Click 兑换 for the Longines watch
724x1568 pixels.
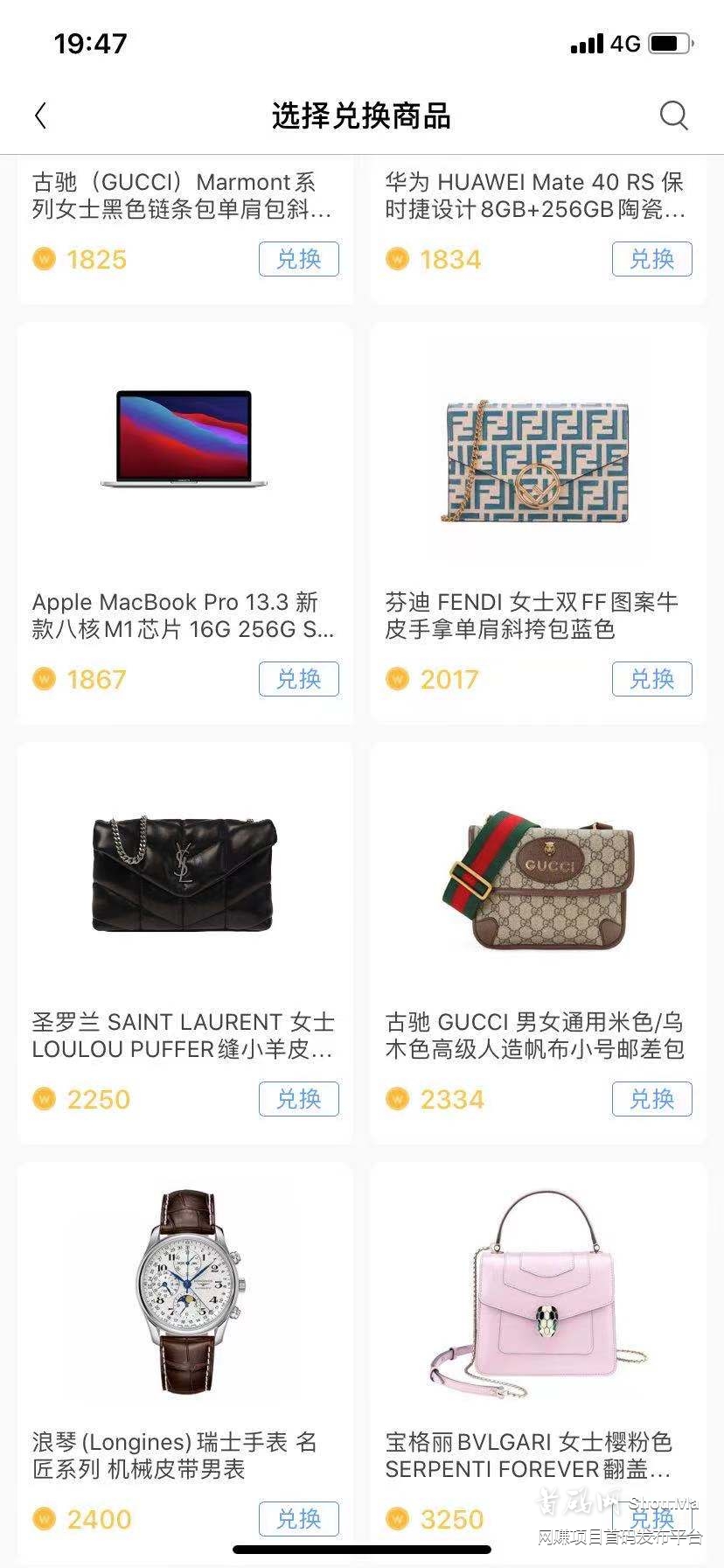(x=298, y=1519)
